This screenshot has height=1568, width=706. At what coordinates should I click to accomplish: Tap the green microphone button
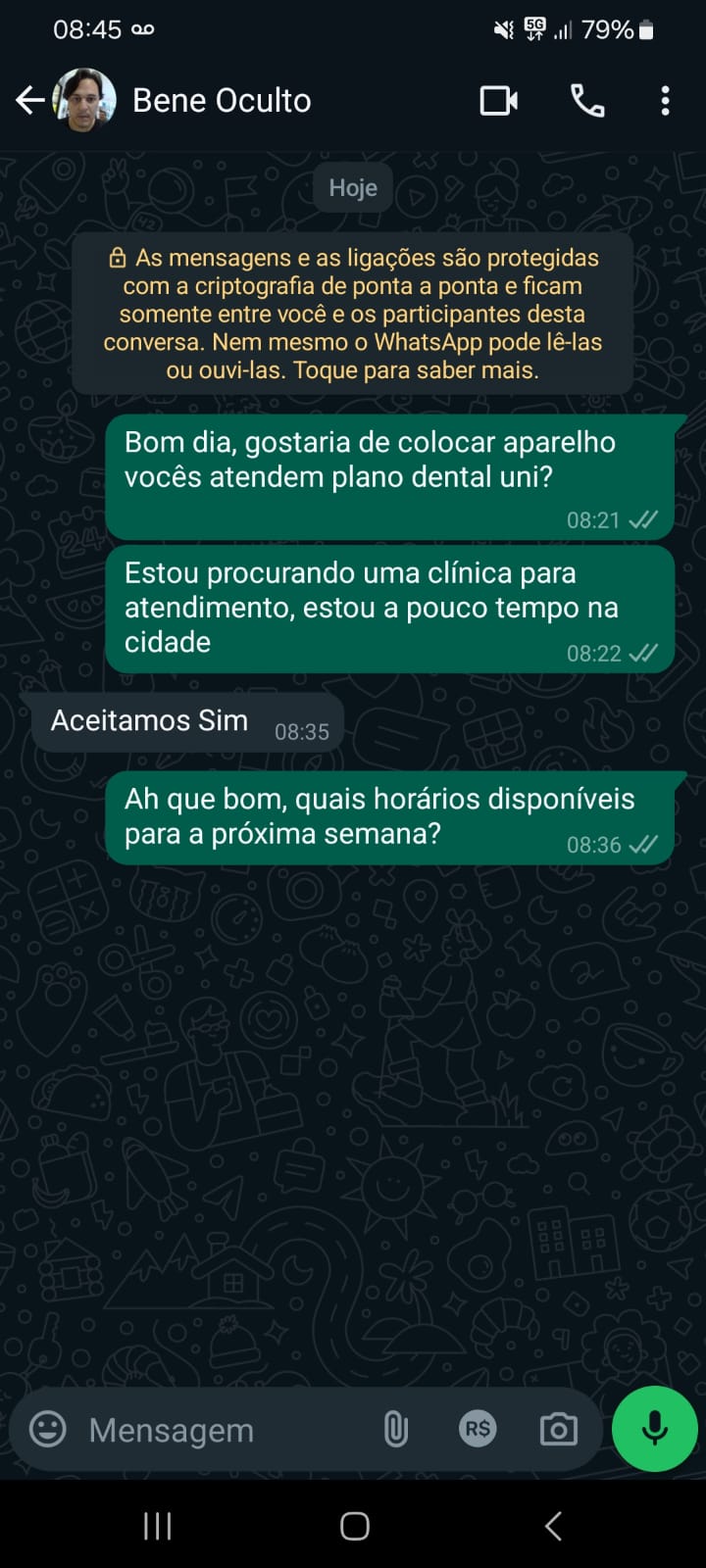(654, 1429)
